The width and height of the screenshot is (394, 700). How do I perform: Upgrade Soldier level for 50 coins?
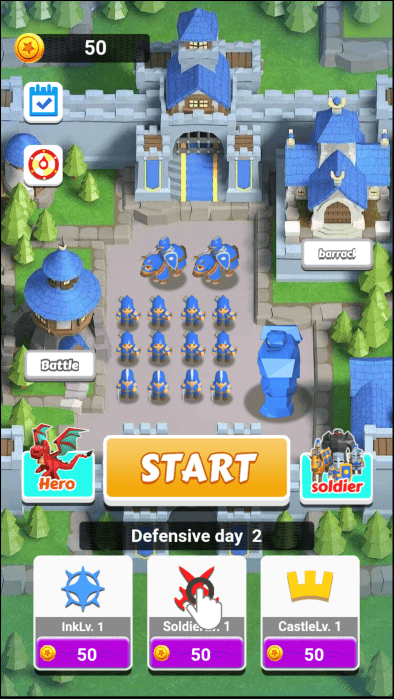pyautogui.click(x=197, y=654)
